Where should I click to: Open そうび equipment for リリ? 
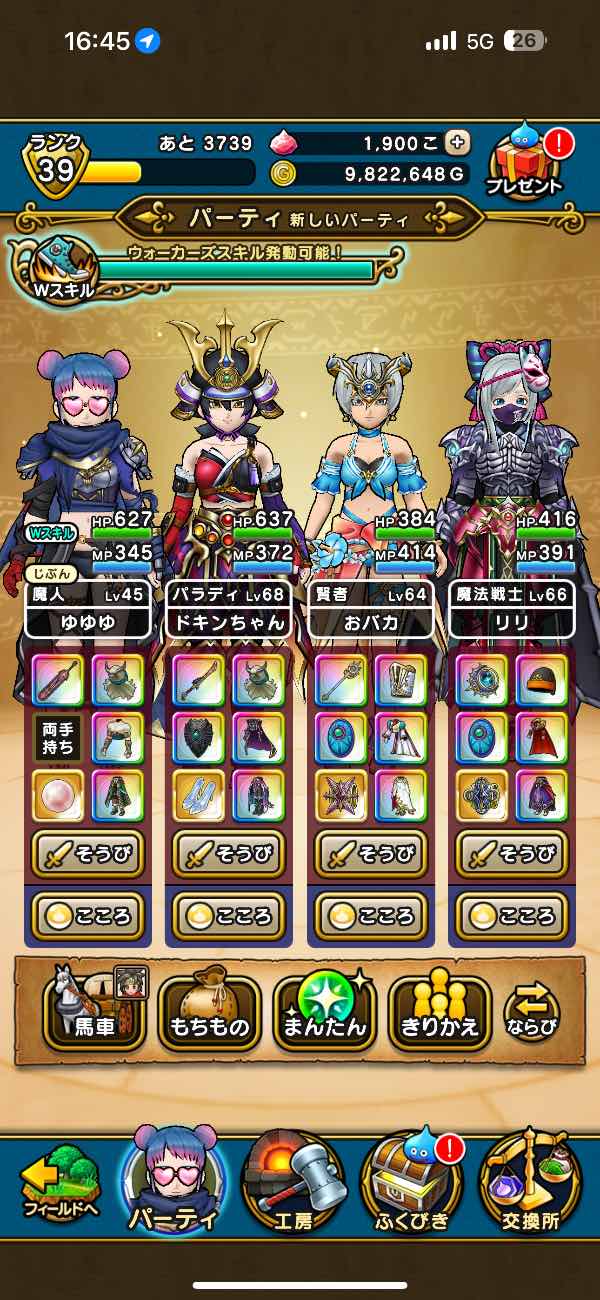click(512, 853)
